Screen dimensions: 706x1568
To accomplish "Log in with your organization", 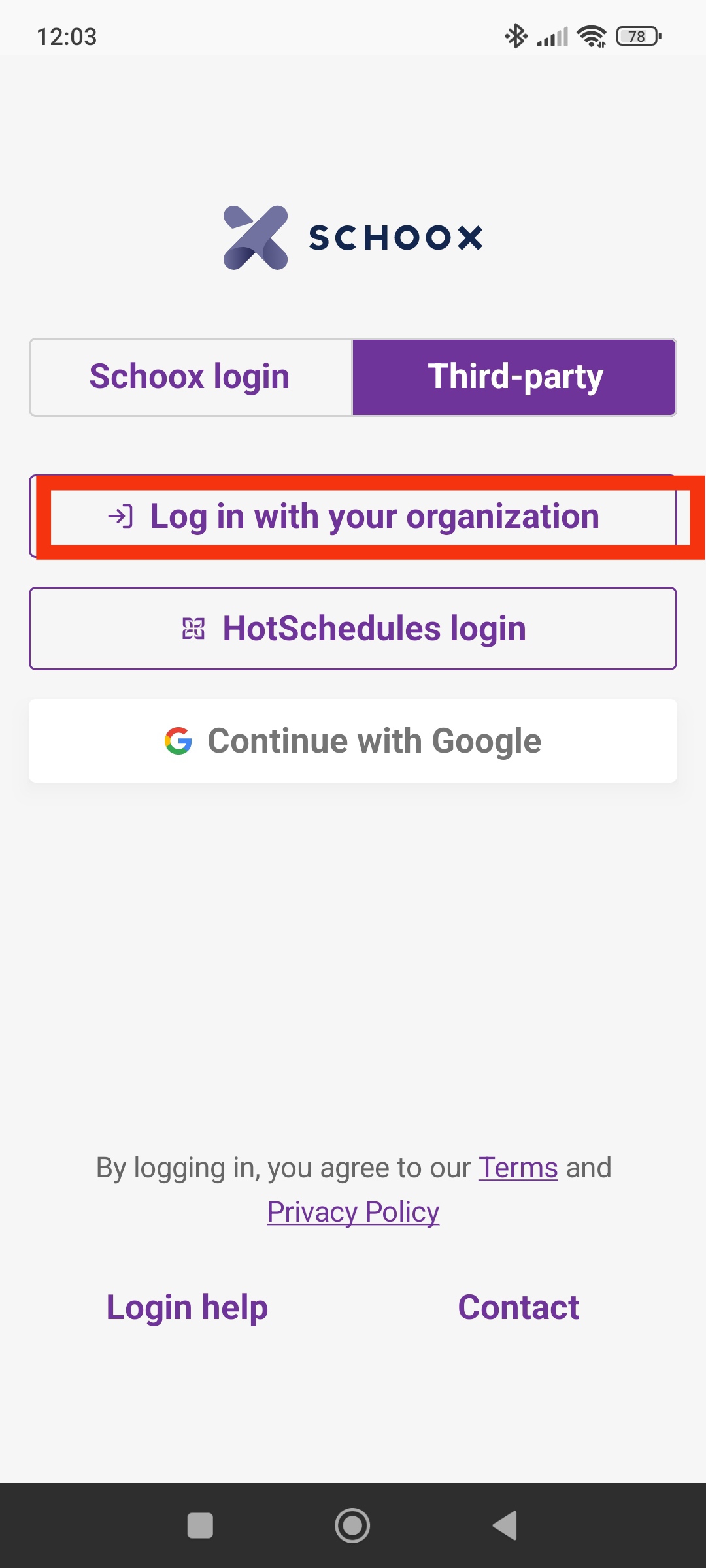I will pos(353,516).
